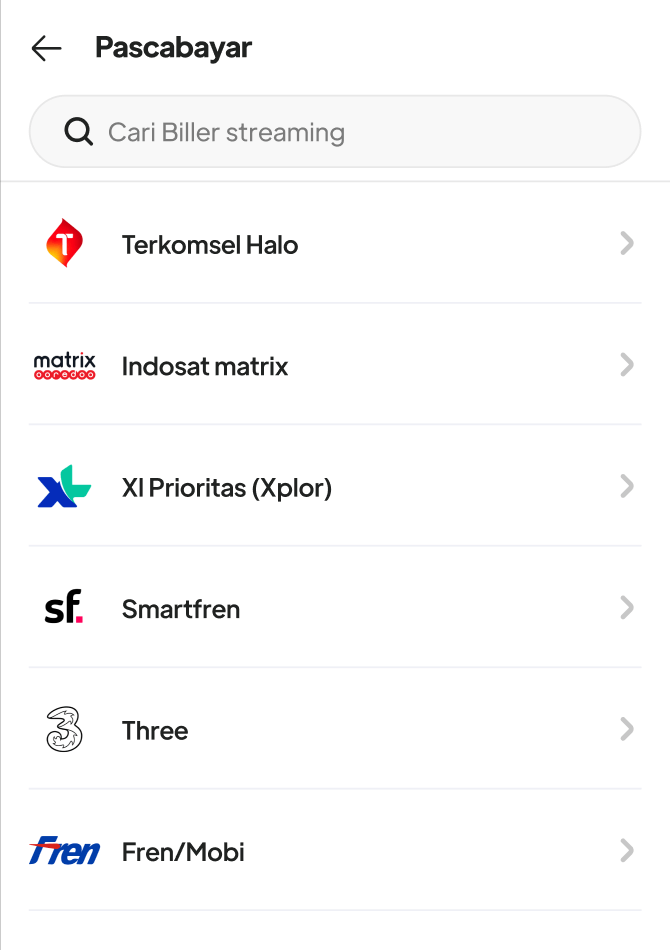670x950 pixels.
Task: Open the Terkomsel Halo biller
Action: coord(334,244)
